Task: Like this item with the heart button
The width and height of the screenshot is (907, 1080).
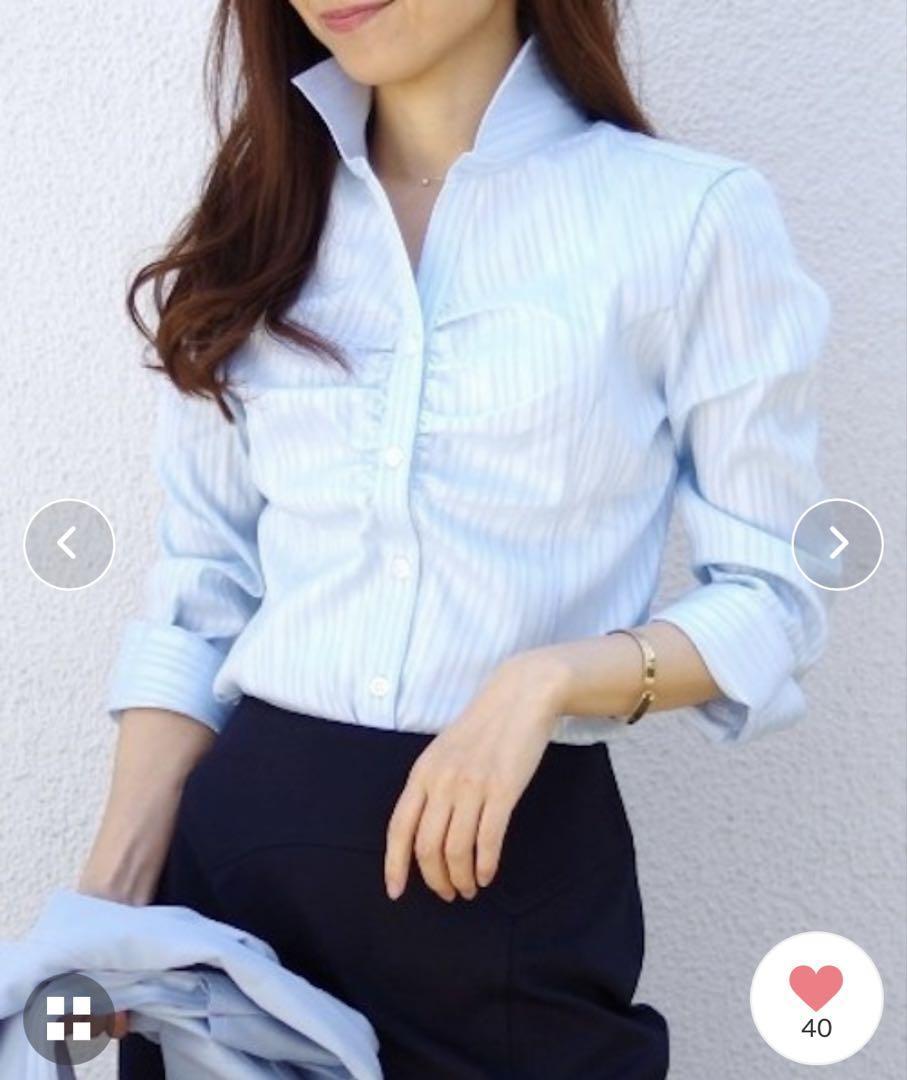Action: [816, 997]
